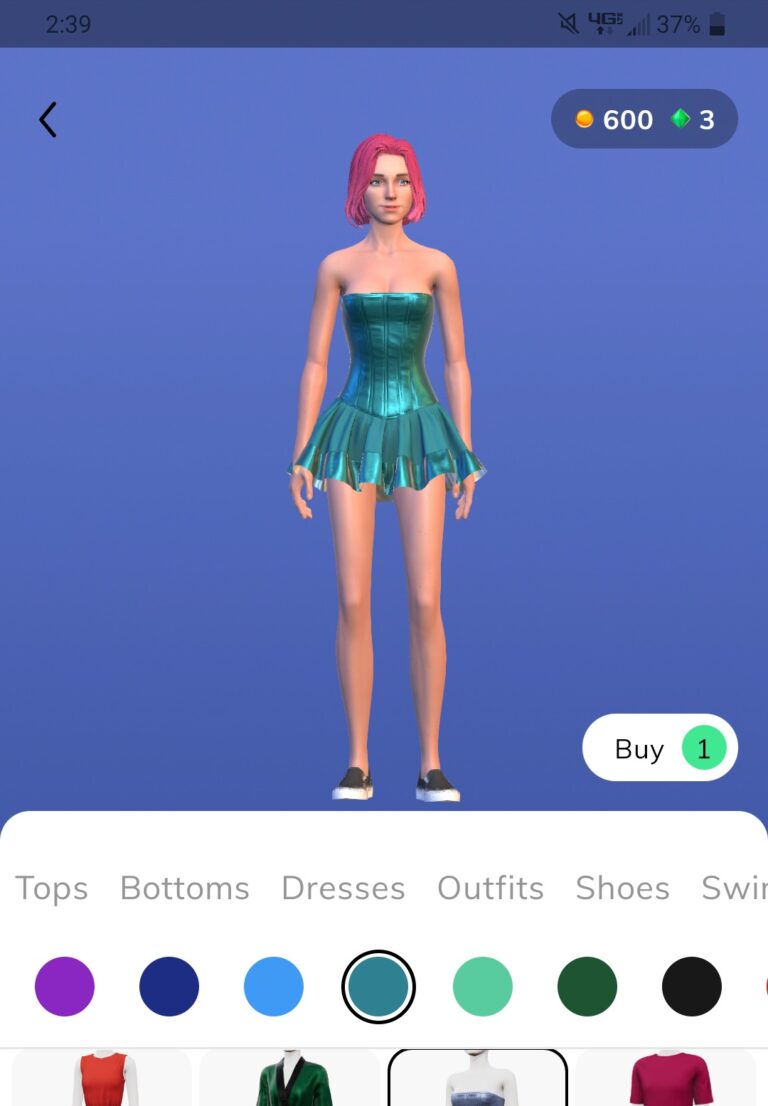
Task: Try on the magenta short-sleeve dress
Action: (x=666, y=1080)
